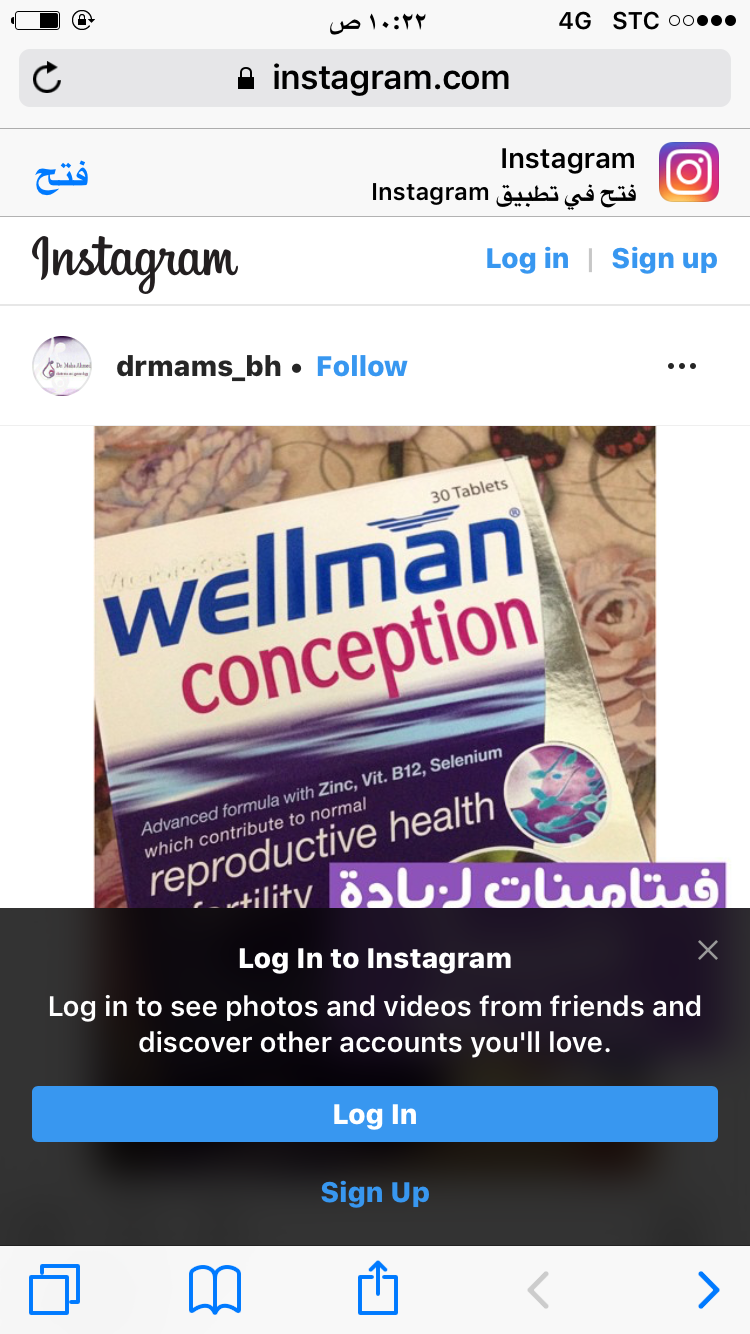Image resolution: width=750 pixels, height=1334 pixels.
Task: Tap the blue Log In button
Action: tap(375, 1114)
